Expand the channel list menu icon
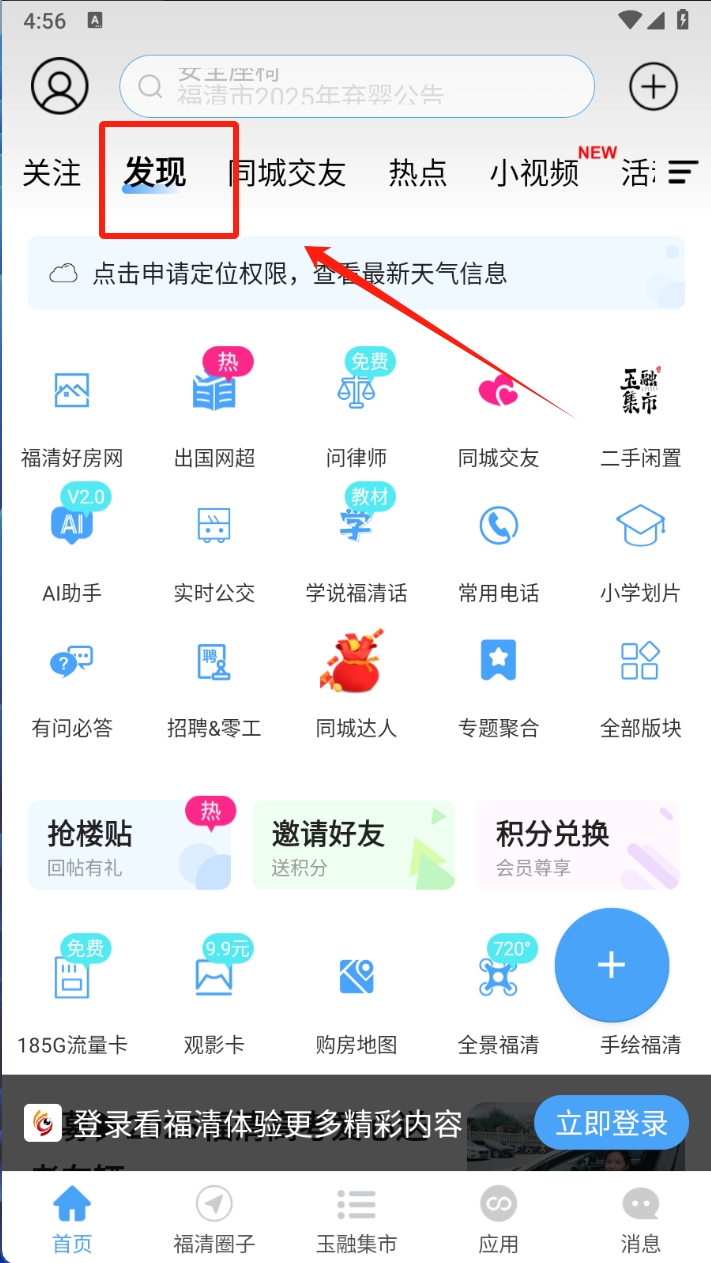The image size is (711, 1263). 683,172
